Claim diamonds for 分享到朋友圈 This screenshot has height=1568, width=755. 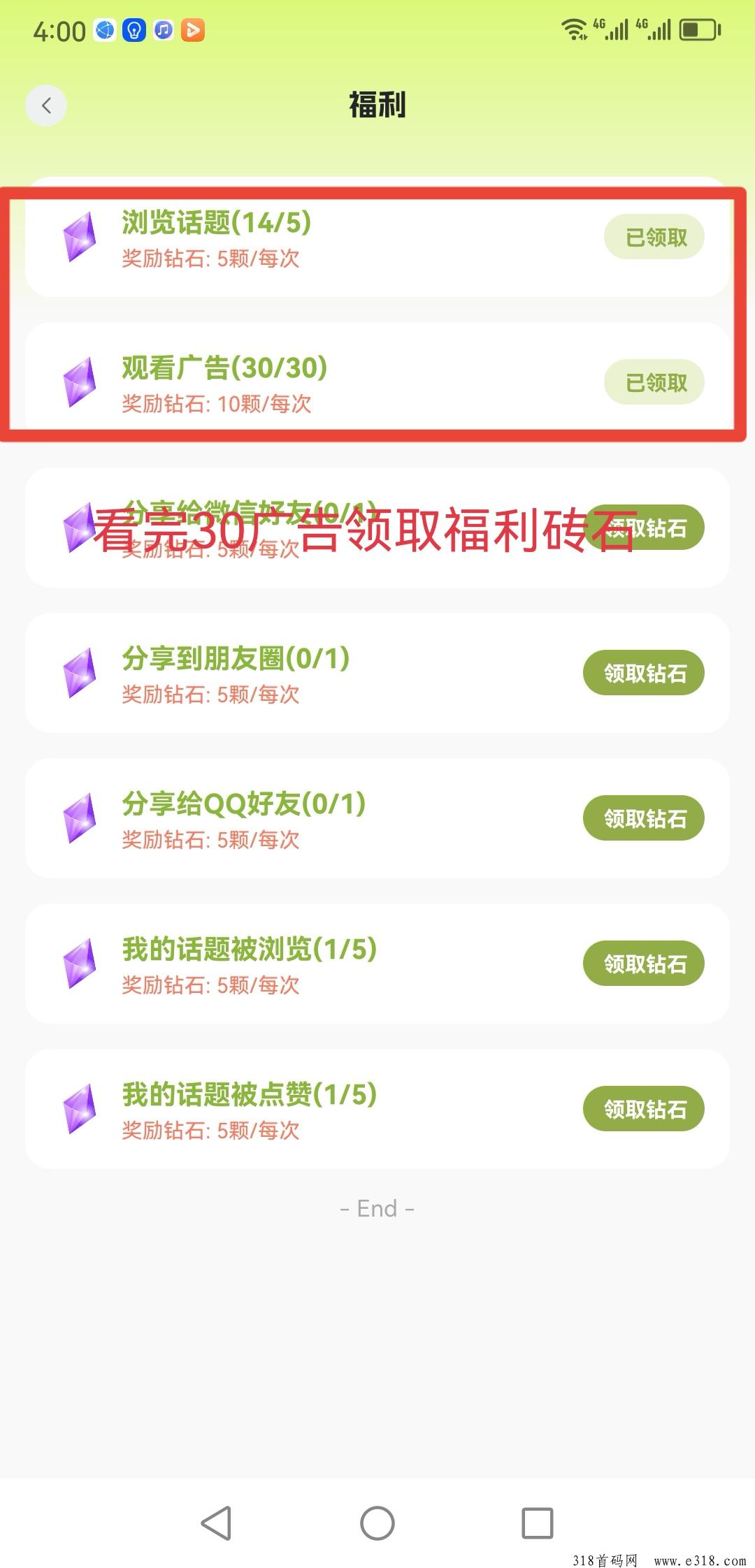644,673
